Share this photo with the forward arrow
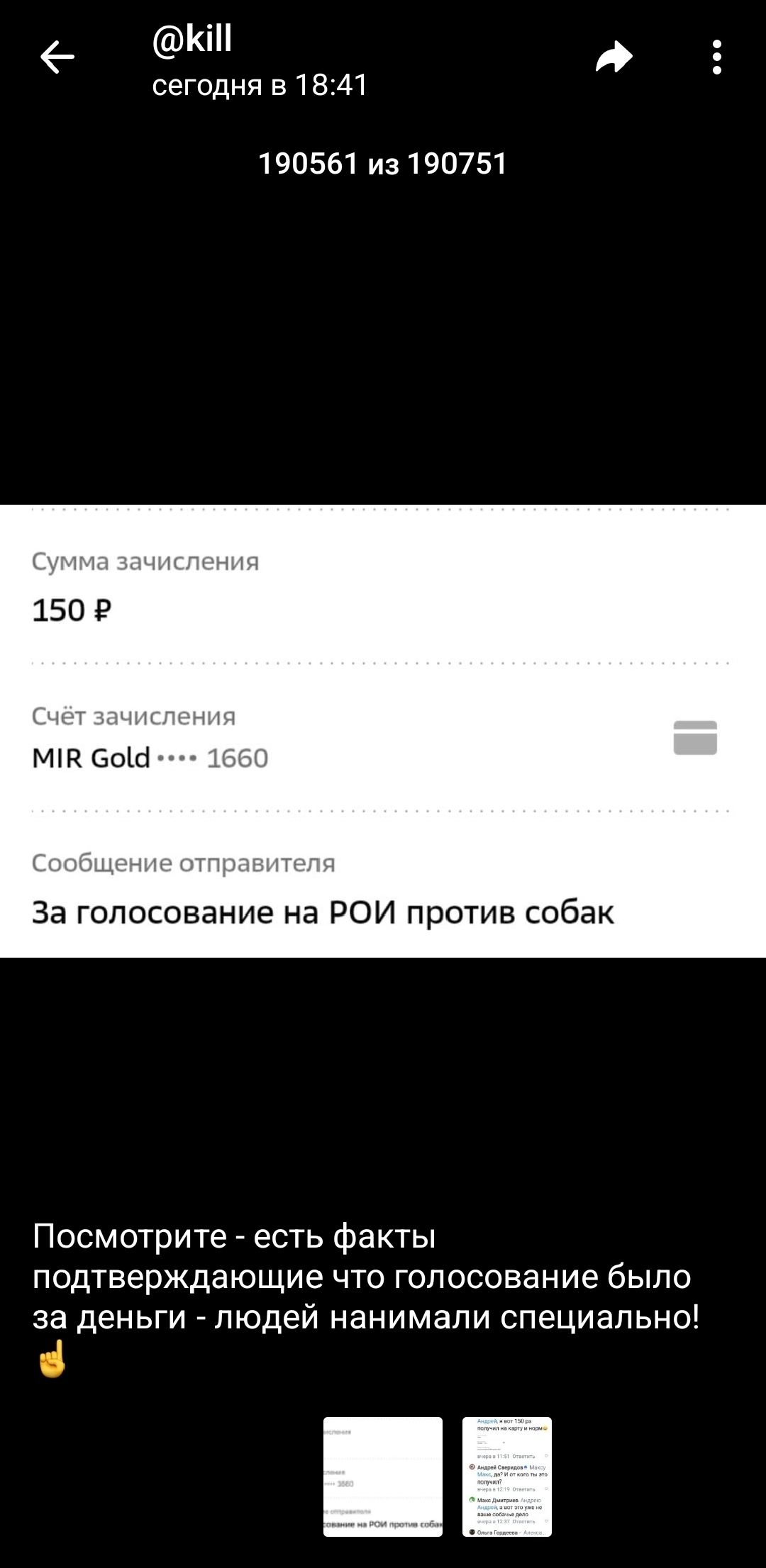 (x=614, y=58)
